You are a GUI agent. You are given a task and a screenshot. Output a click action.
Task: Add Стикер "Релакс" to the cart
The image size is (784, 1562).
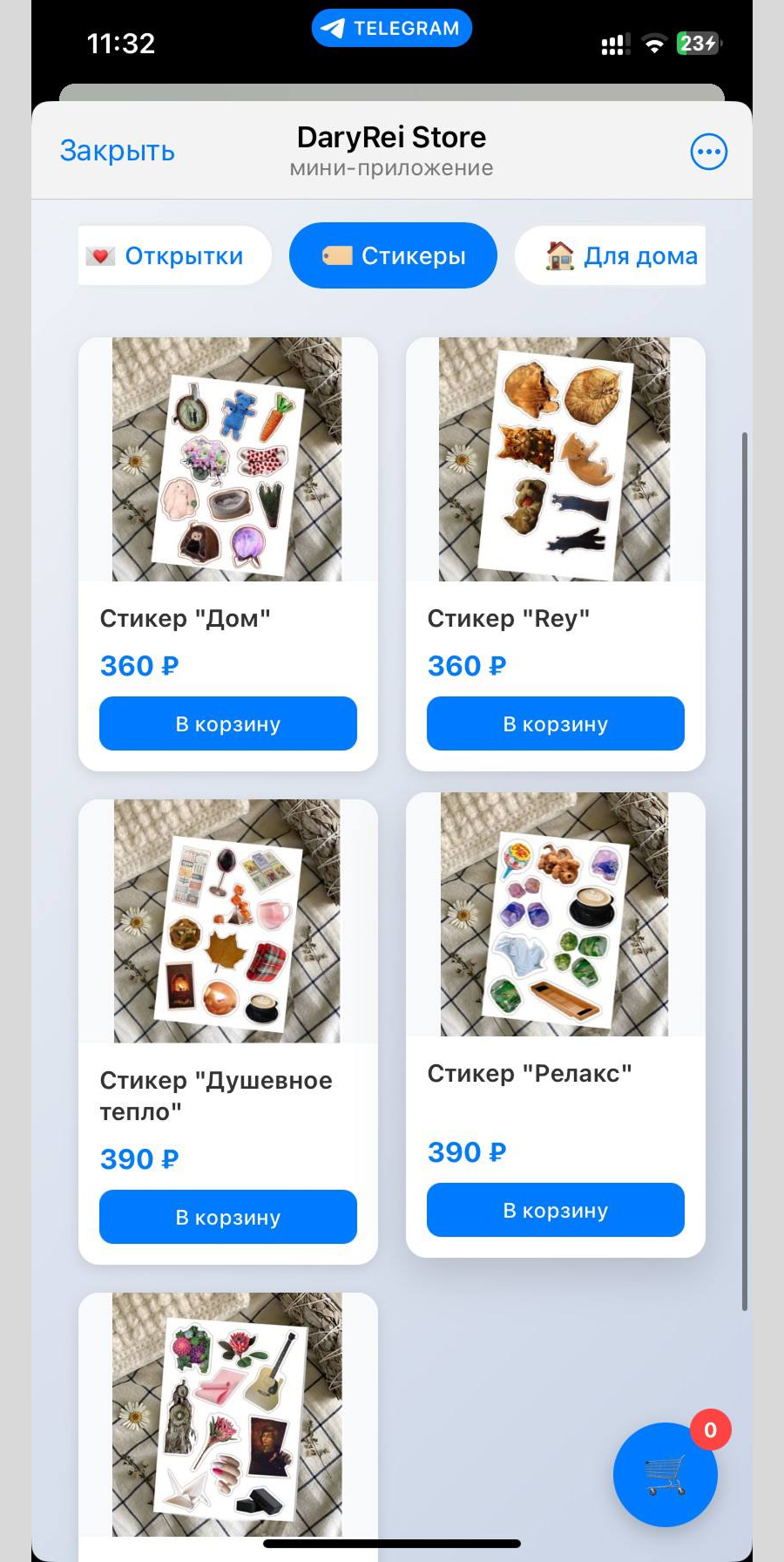555,1210
